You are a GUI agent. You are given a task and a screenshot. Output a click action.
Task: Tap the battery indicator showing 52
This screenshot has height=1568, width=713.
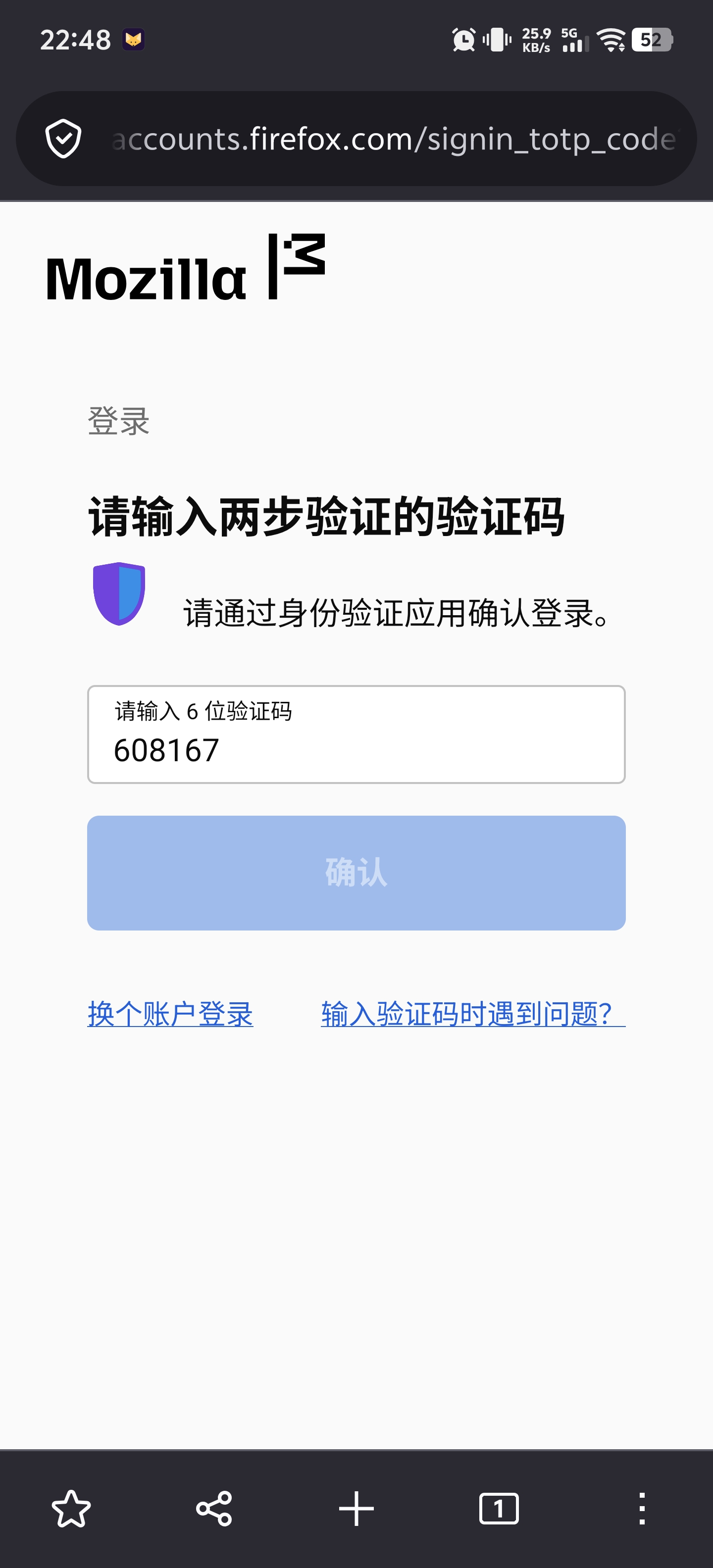[x=653, y=40]
